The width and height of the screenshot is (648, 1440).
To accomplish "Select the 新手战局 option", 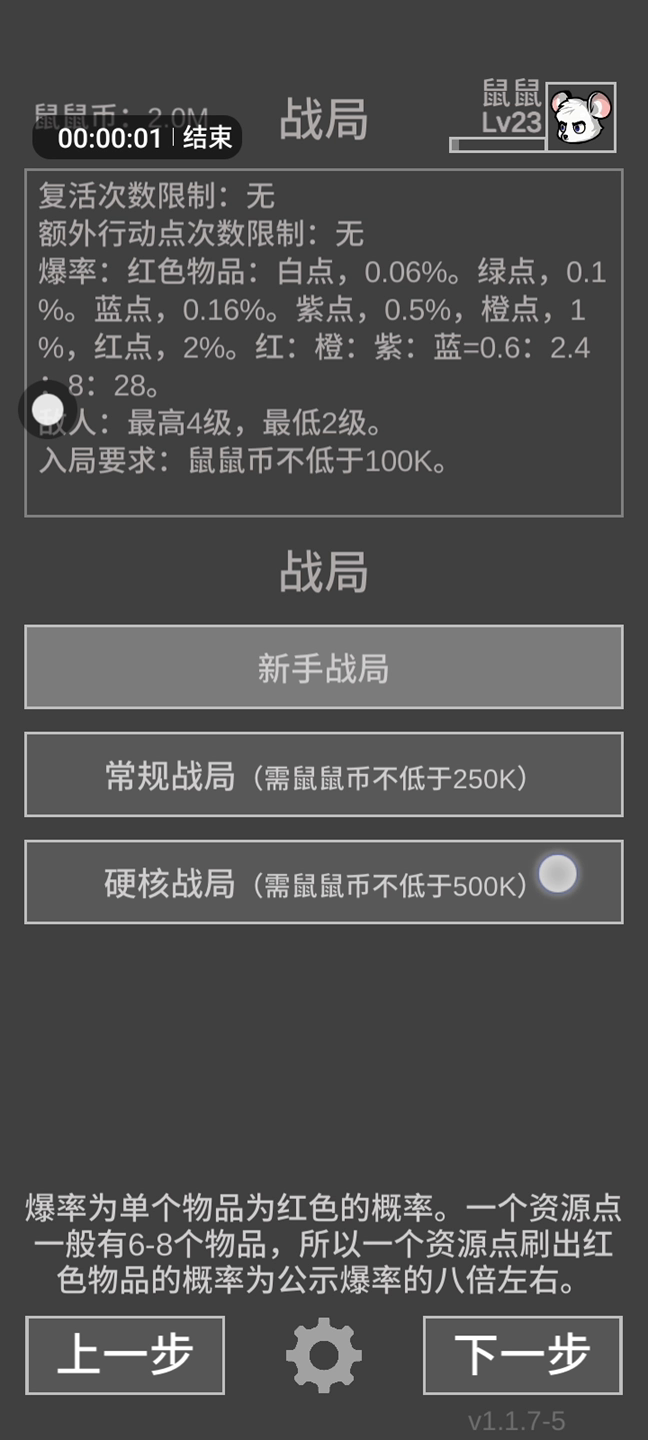I will pos(323,667).
